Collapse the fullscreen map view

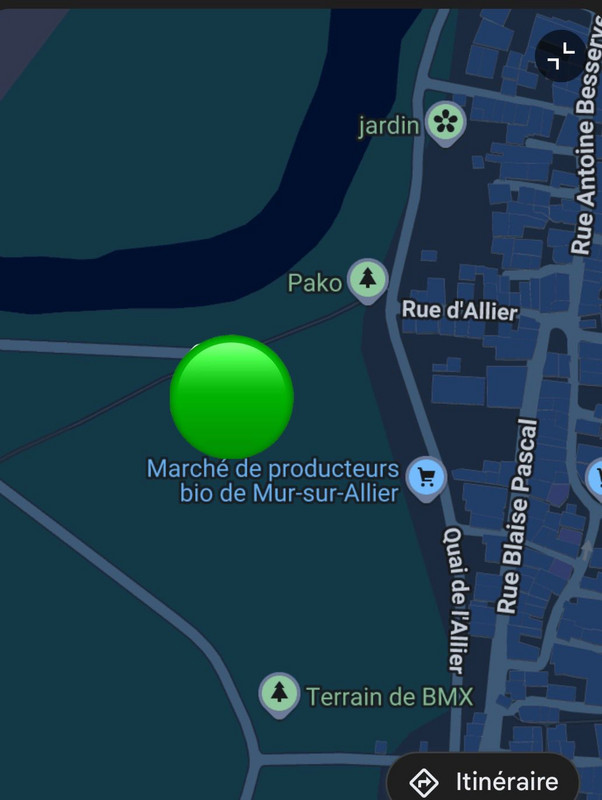coord(561,56)
